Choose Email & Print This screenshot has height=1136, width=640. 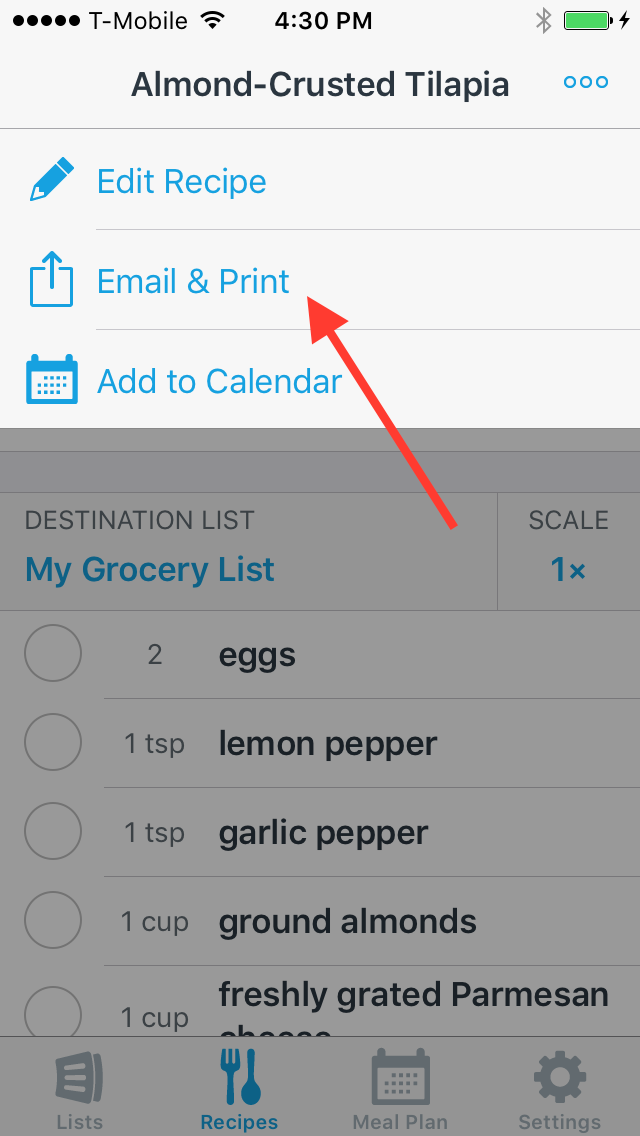(x=320, y=280)
